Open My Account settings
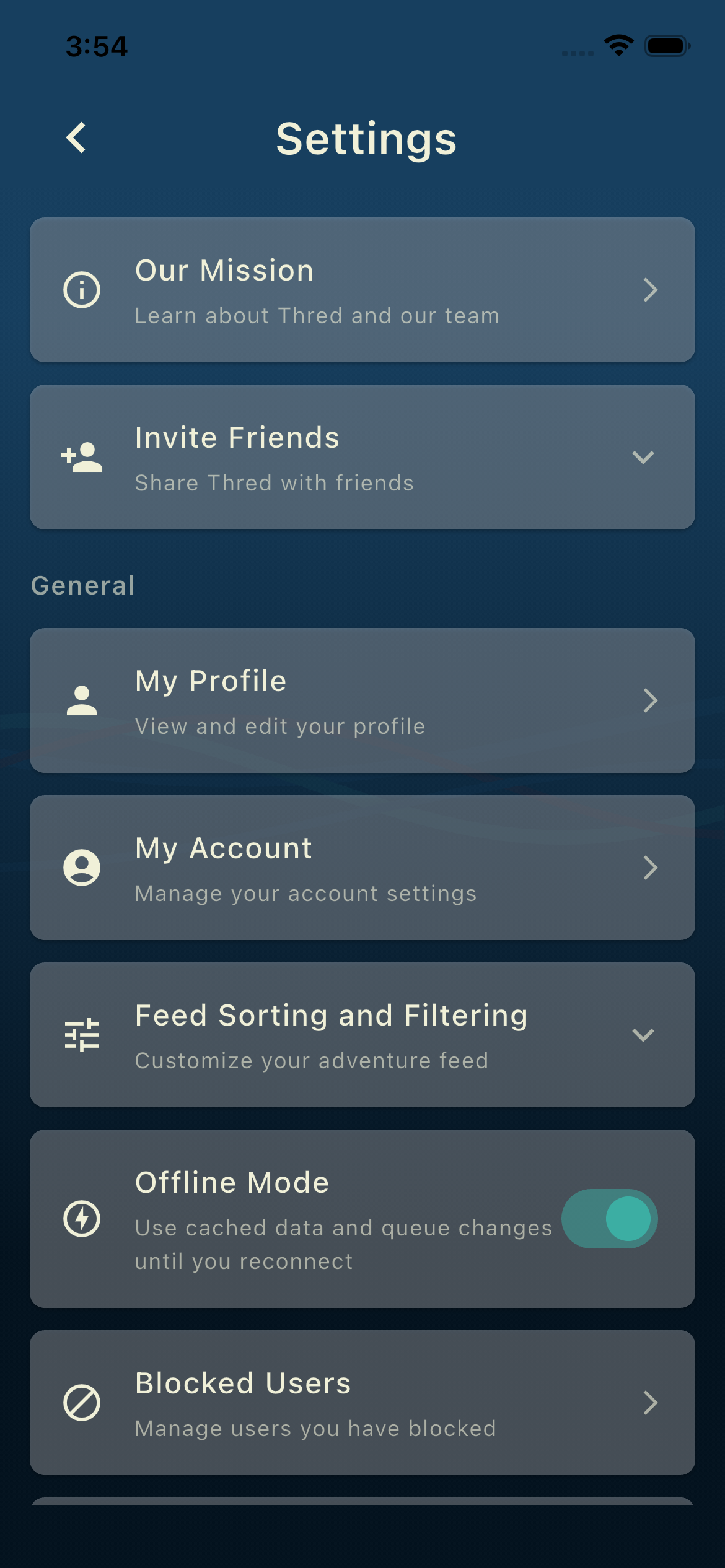The width and height of the screenshot is (725, 1568). (x=362, y=868)
